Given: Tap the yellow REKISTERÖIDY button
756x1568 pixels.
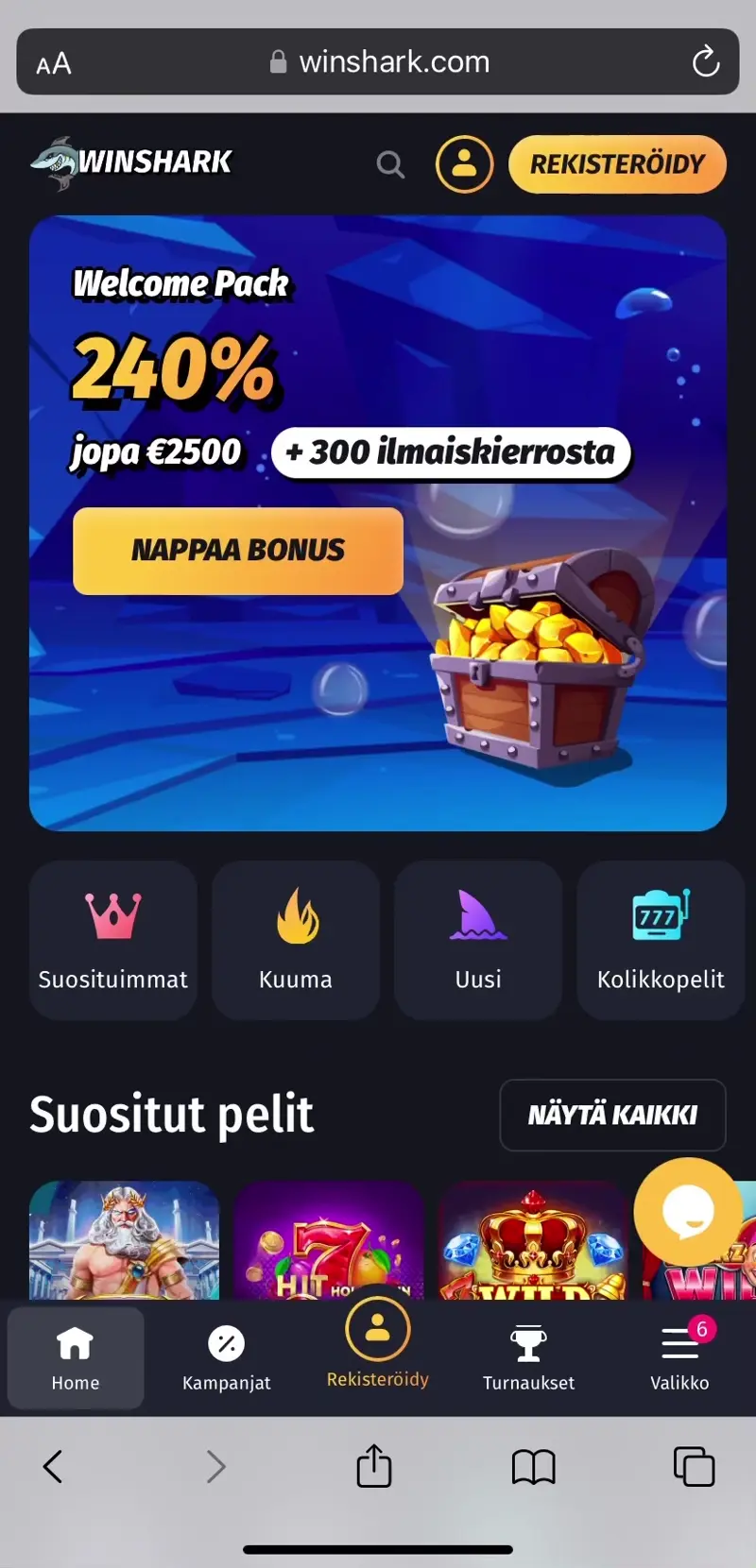Looking at the screenshot, I should tap(617, 164).
